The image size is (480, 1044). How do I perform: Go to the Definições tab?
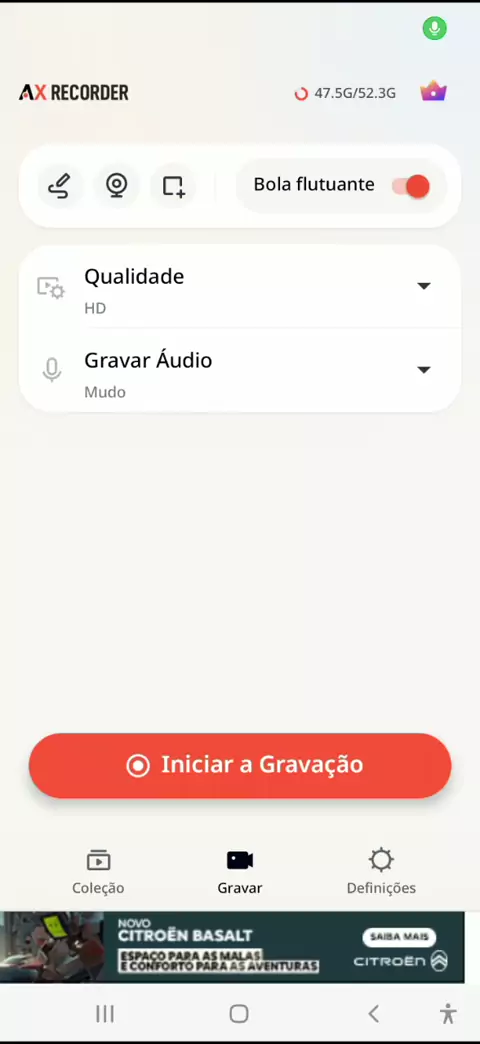(381, 872)
